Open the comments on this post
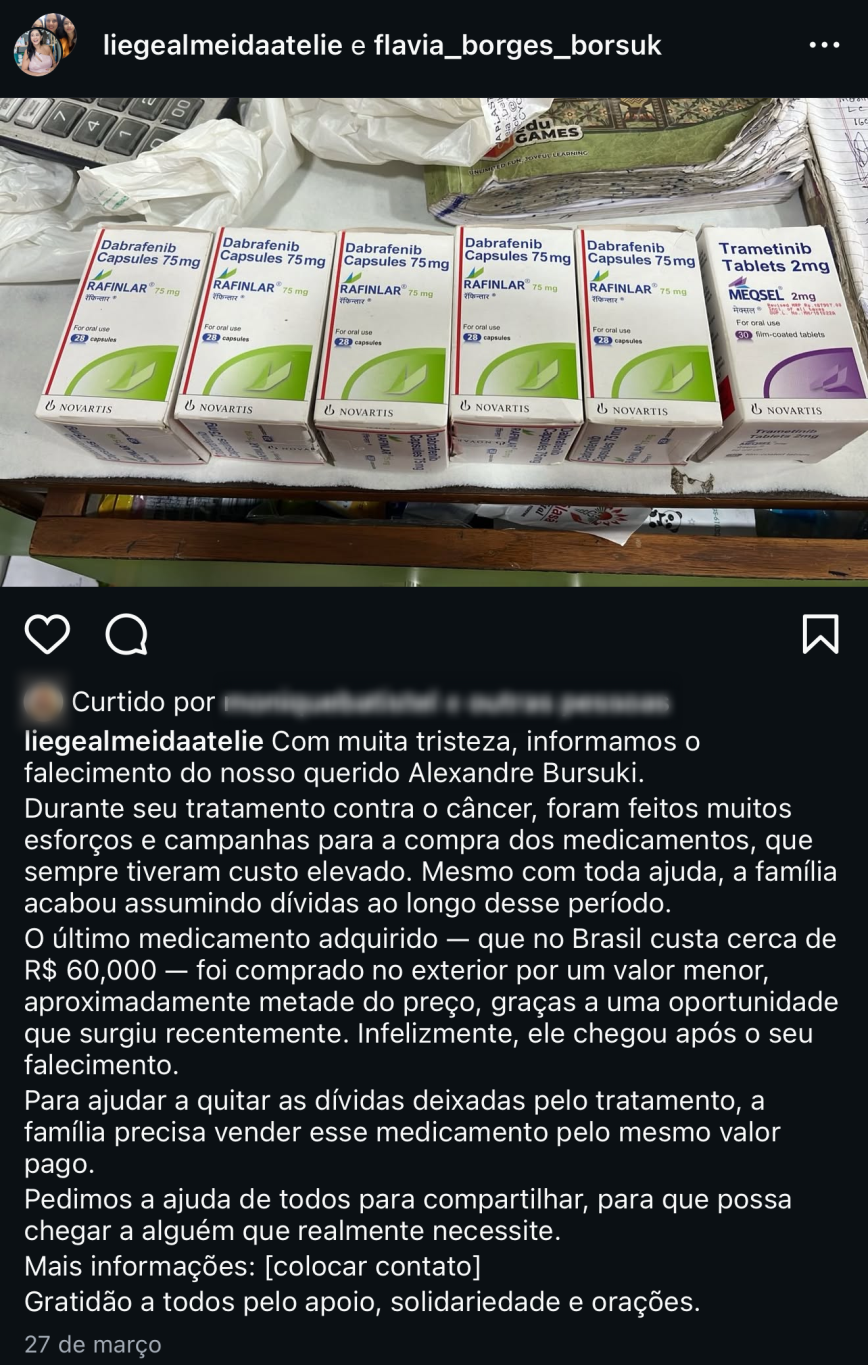Viewport: 868px width, 1365px height. (x=127, y=634)
